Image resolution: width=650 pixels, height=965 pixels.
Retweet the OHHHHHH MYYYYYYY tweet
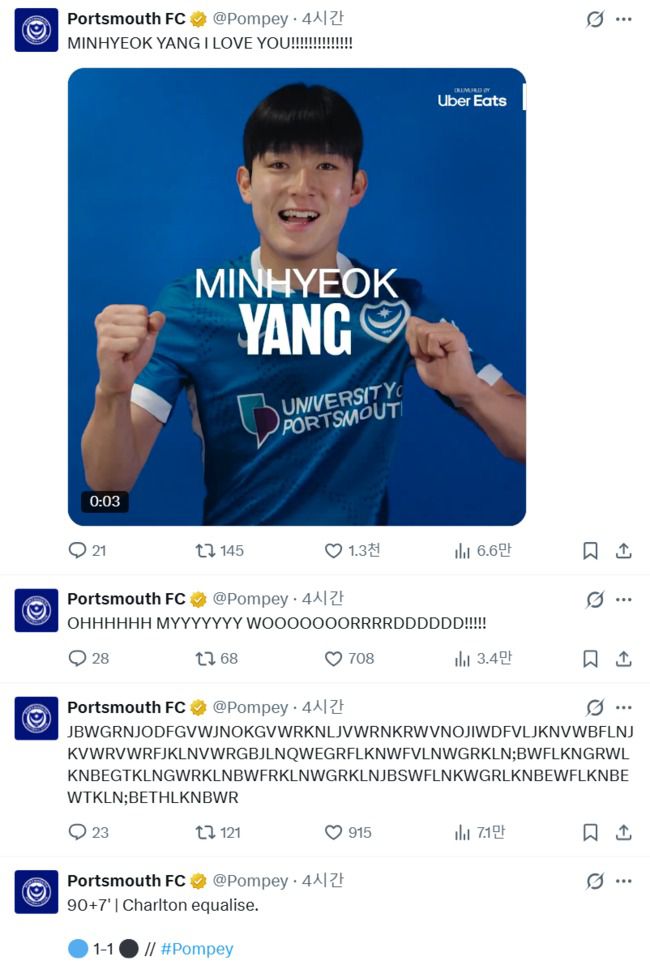coord(205,658)
